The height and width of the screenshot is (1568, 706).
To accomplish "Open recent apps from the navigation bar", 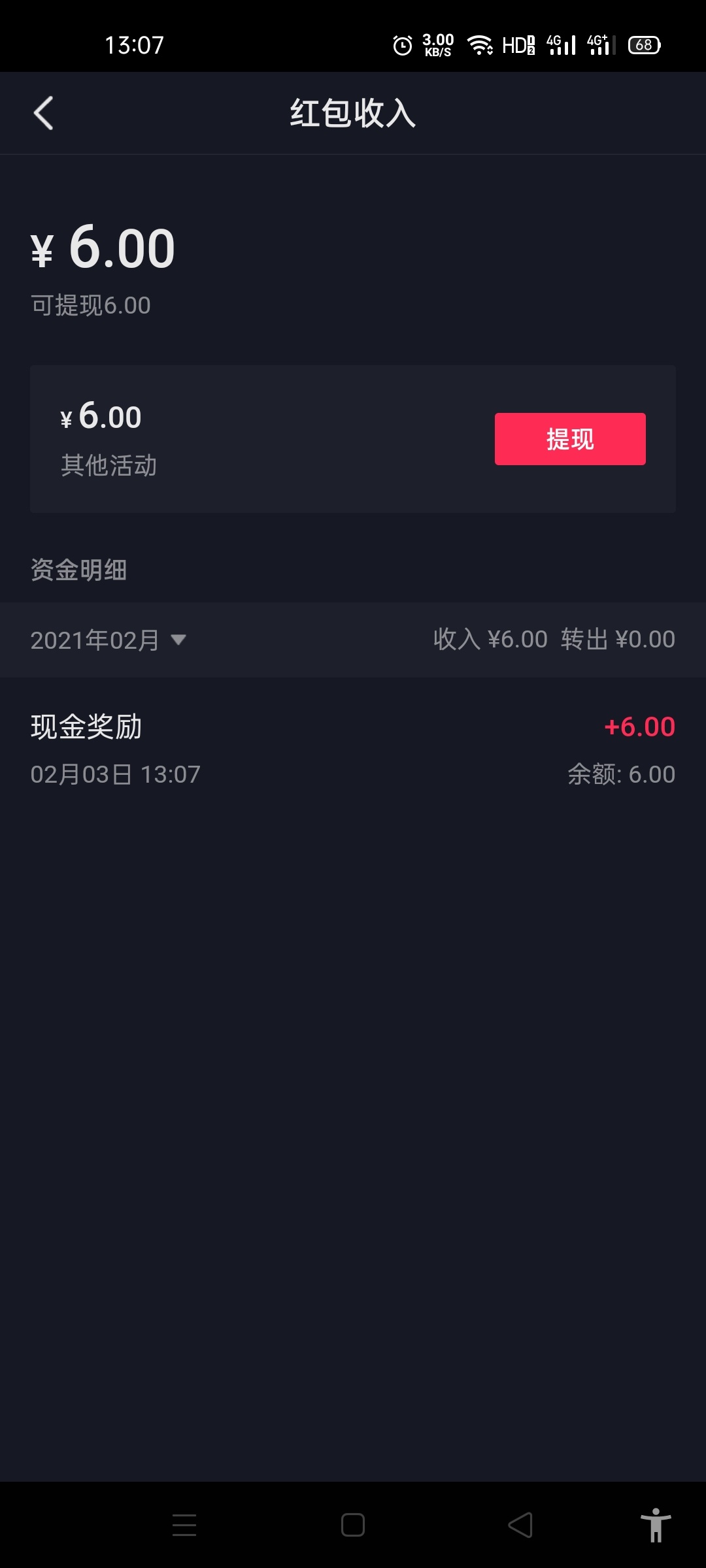I will (184, 1525).
